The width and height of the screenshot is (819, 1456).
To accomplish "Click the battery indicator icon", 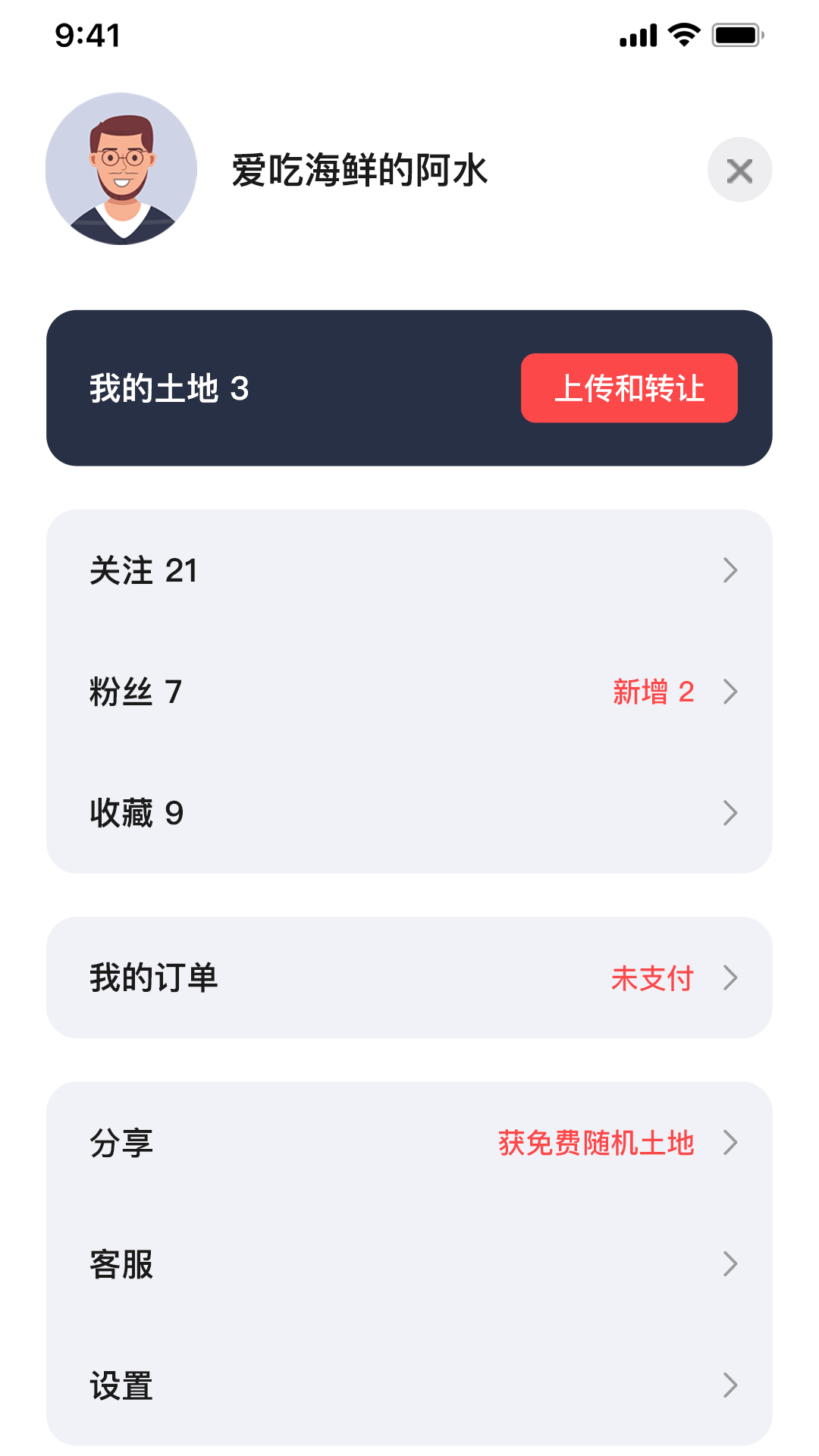I will [x=733, y=34].
